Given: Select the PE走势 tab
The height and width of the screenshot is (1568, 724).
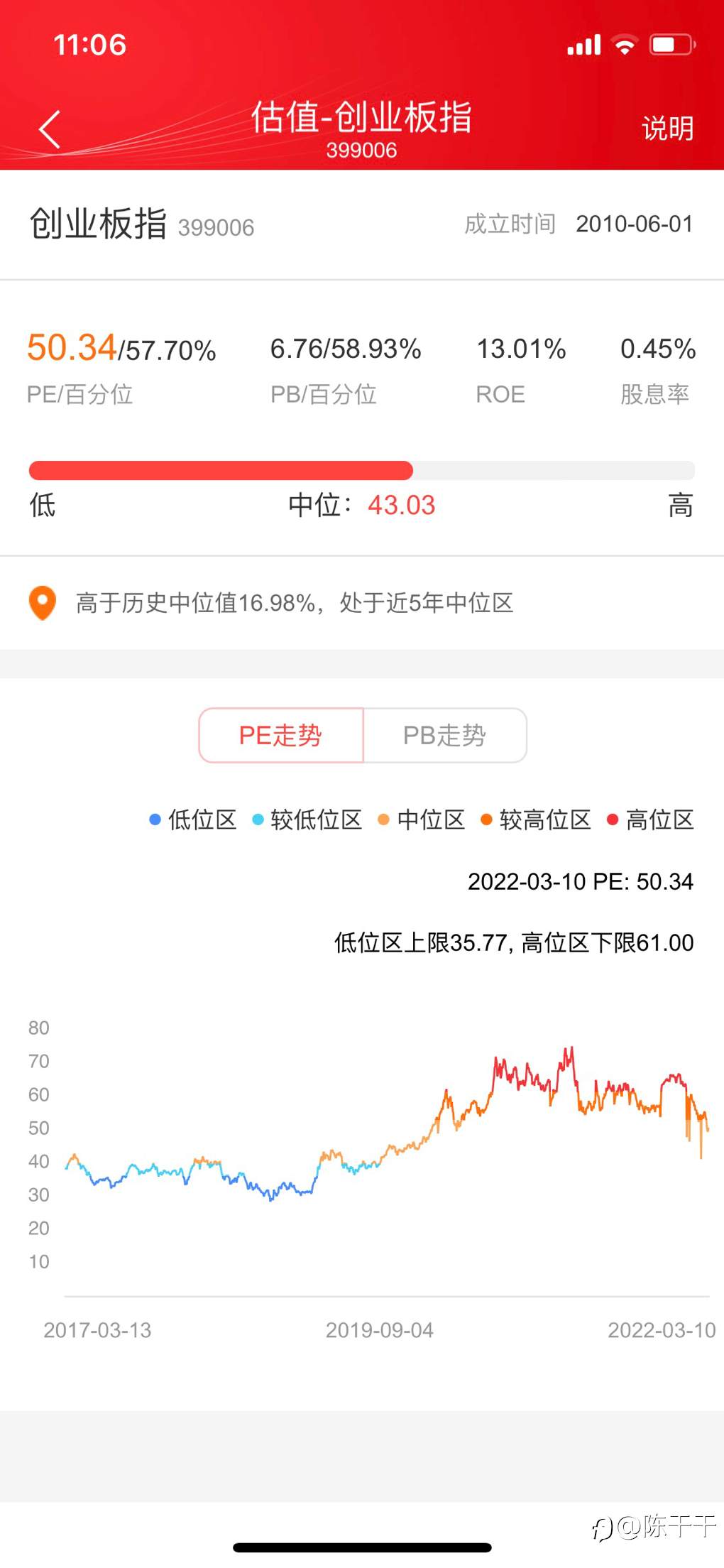Looking at the screenshot, I should coord(281,735).
